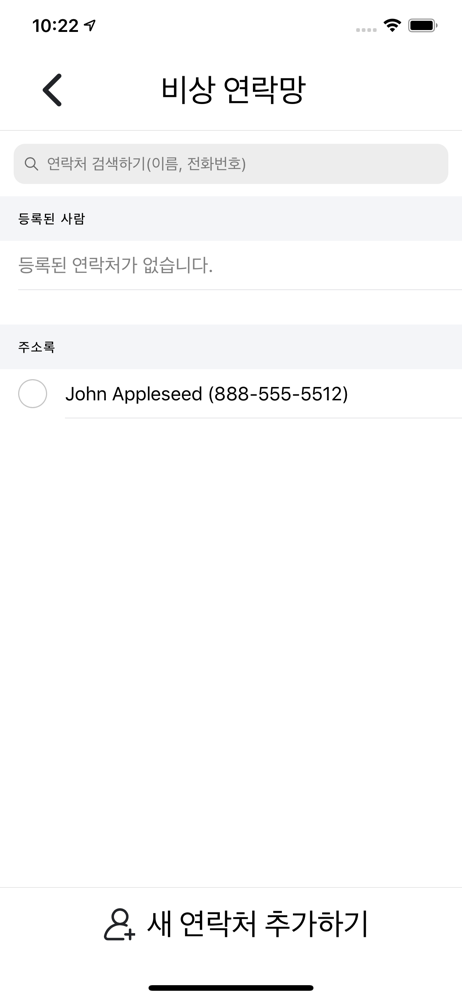Viewport: 462px width, 1000px height.
Task: Go back using the top-left arrow
Action: click(x=52, y=90)
